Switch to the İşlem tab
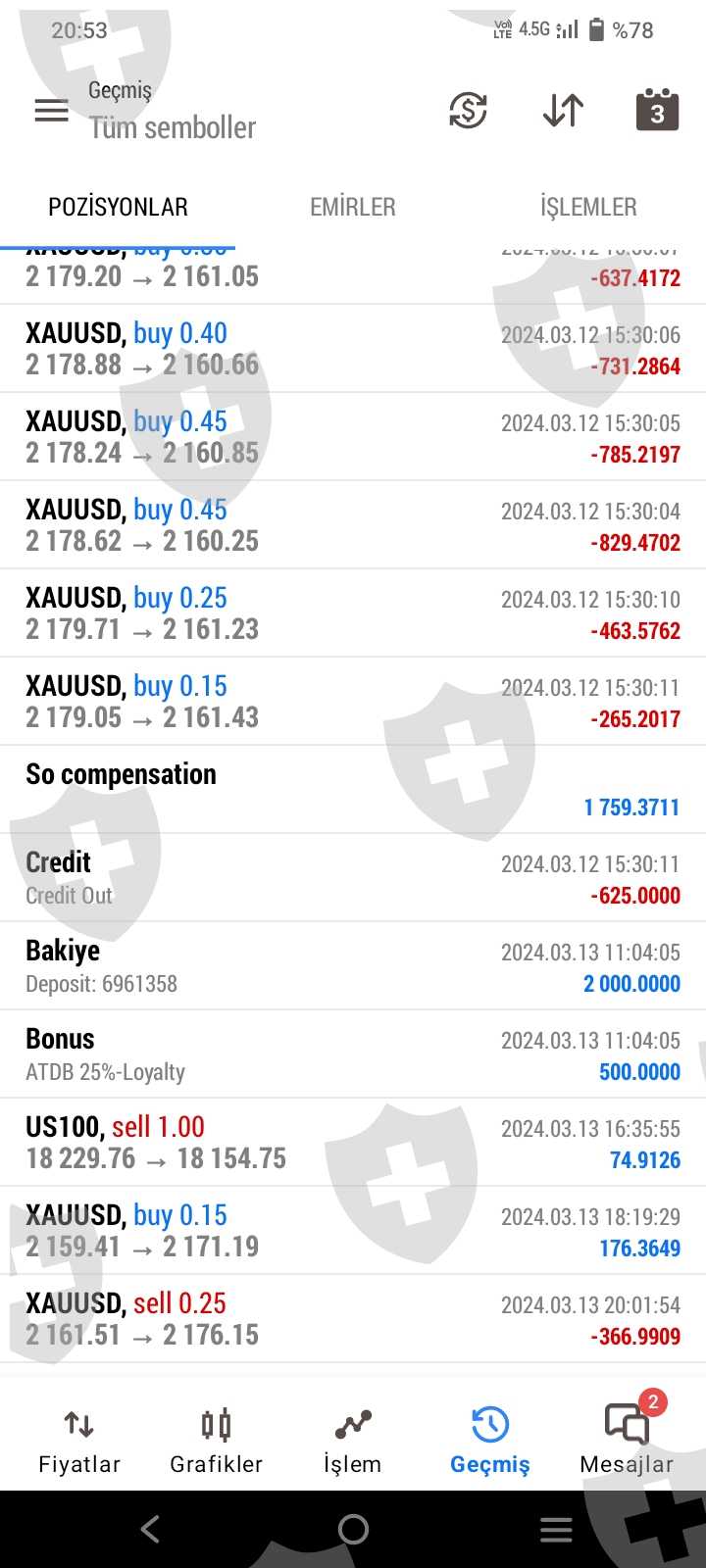 point(352,1441)
